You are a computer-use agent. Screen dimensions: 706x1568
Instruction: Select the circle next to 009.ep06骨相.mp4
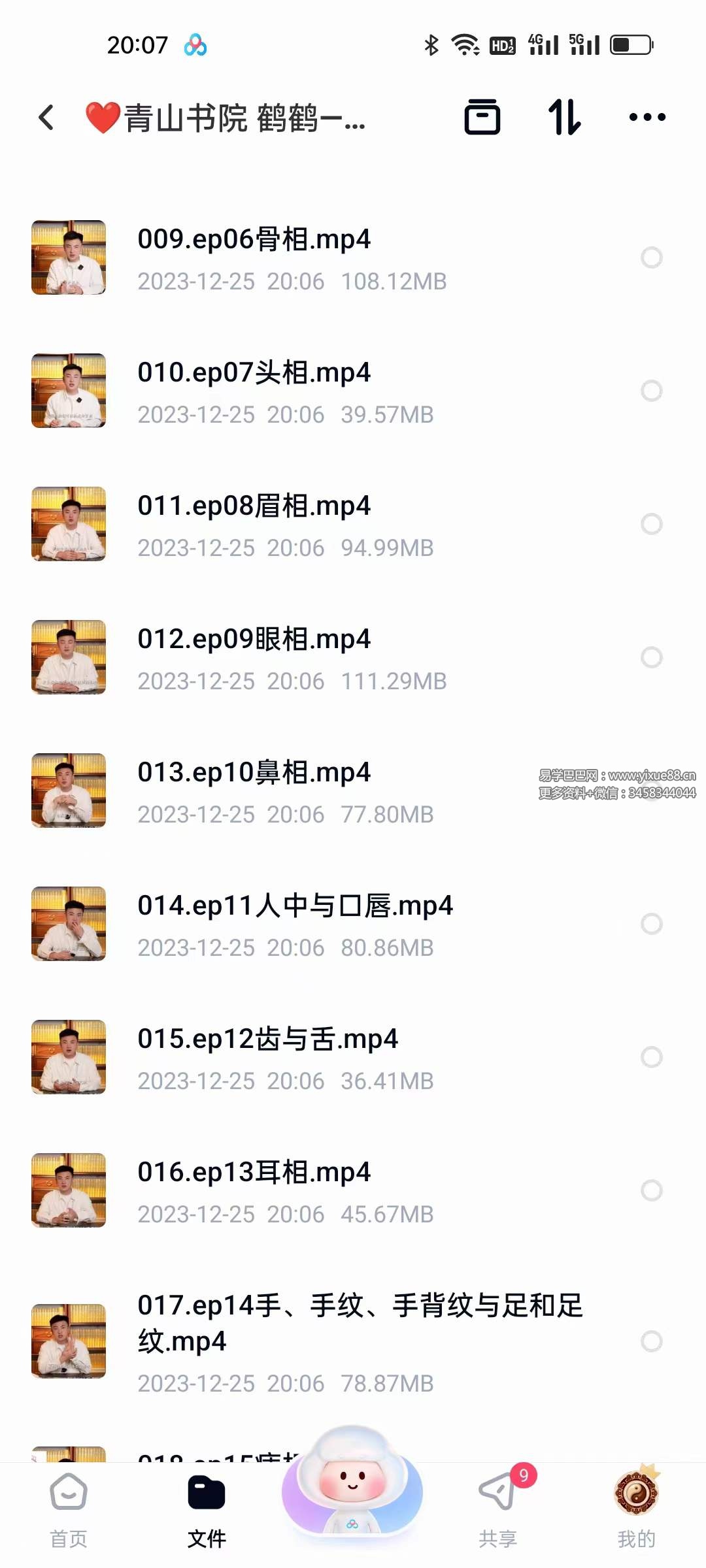pyautogui.click(x=652, y=257)
